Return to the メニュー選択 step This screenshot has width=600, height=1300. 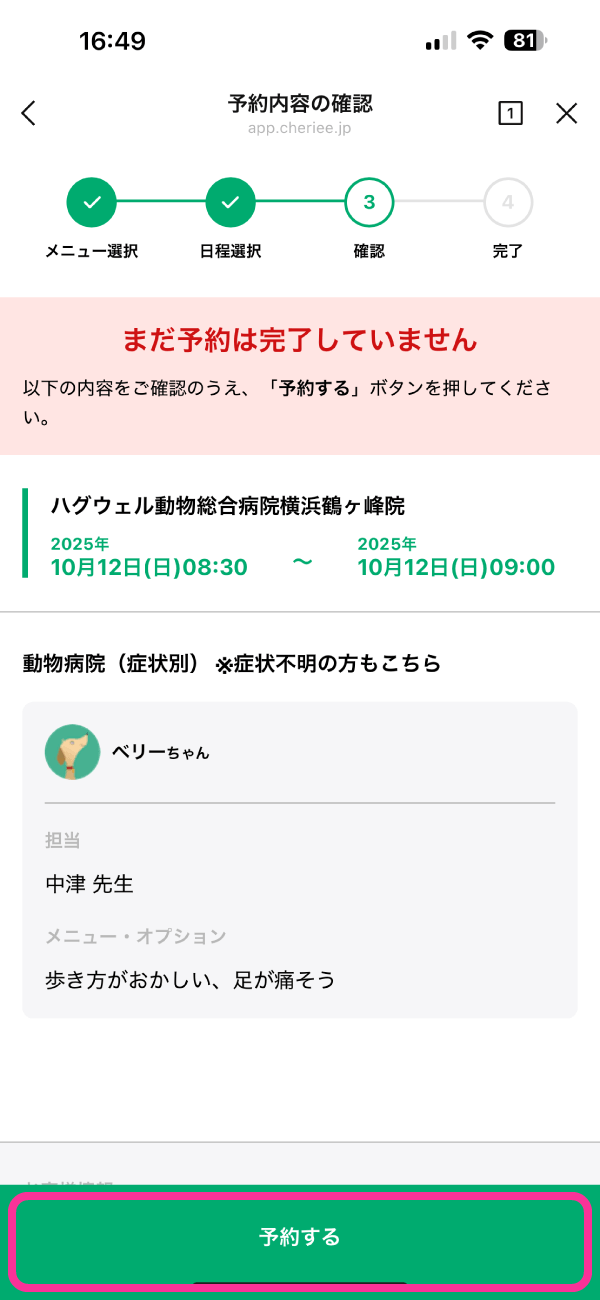(x=92, y=203)
